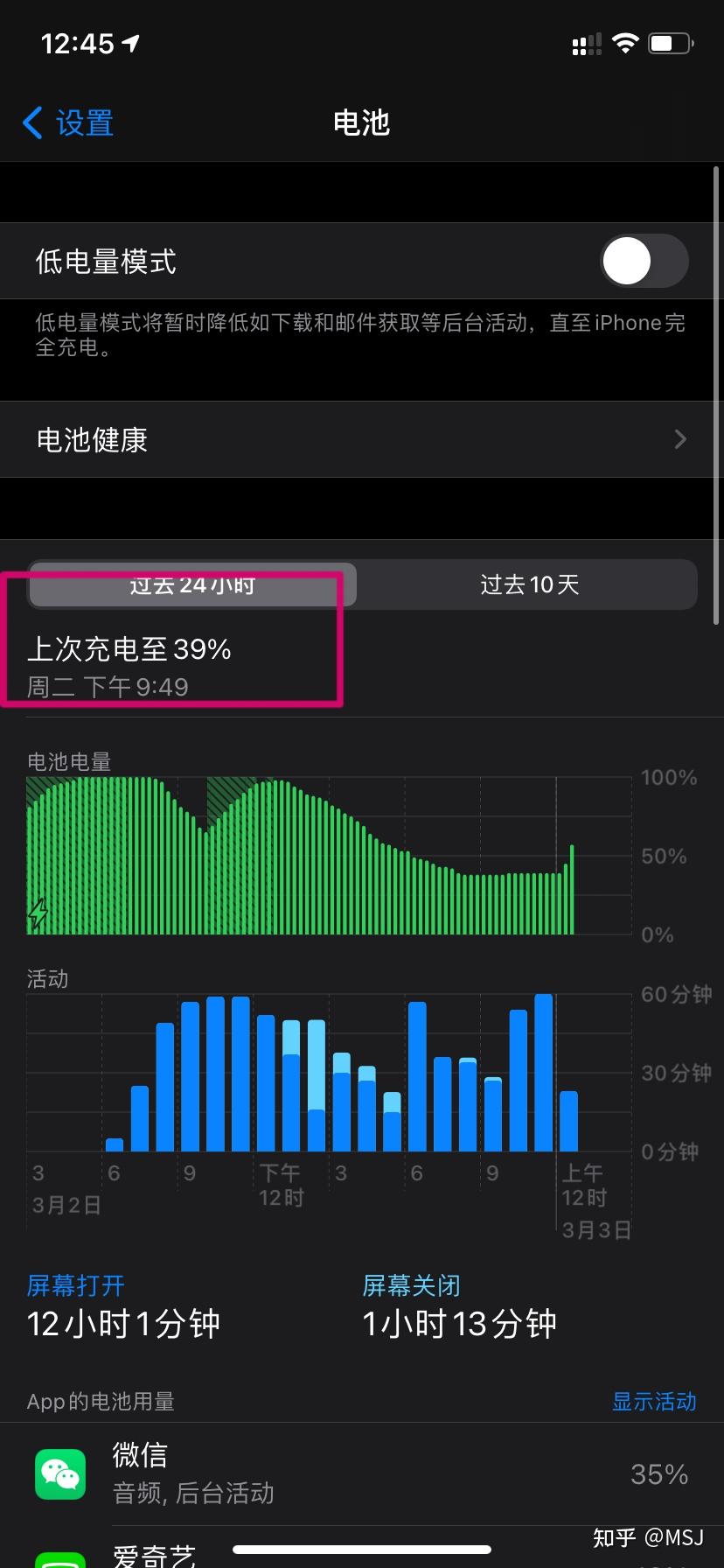Open the 微信 battery usage row

(x=362, y=1473)
